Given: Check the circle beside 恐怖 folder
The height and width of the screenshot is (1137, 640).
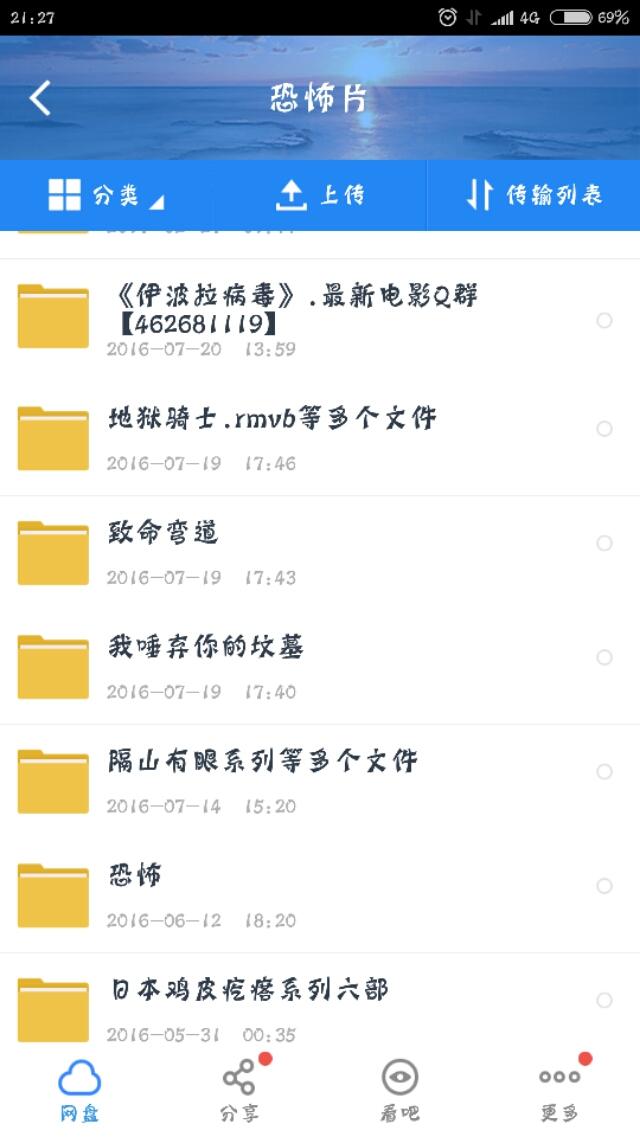Looking at the screenshot, I should [604, 886].
